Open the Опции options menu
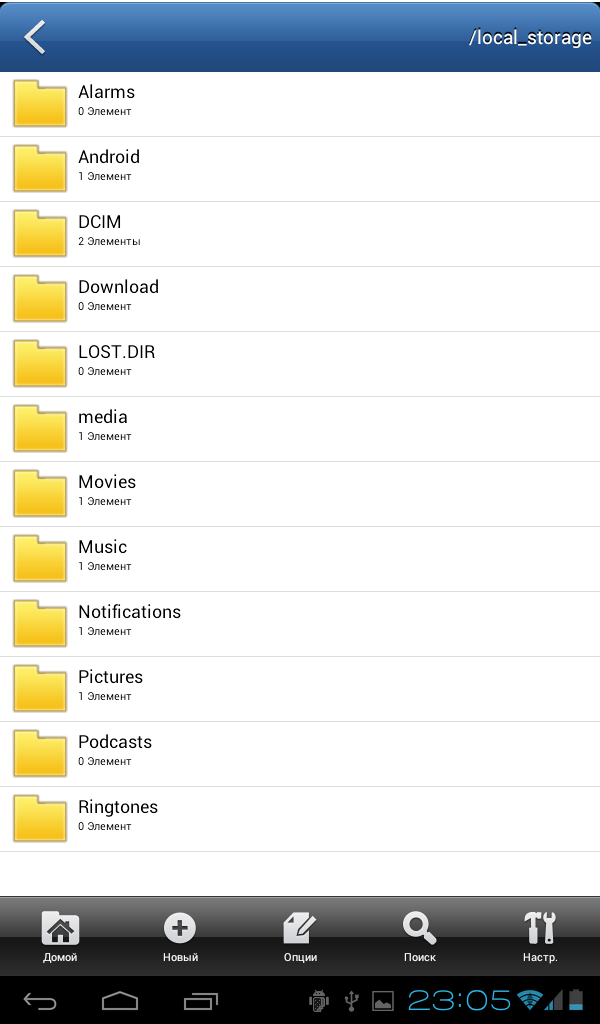This screenshot has height=1024, width=600. (300, 936)
